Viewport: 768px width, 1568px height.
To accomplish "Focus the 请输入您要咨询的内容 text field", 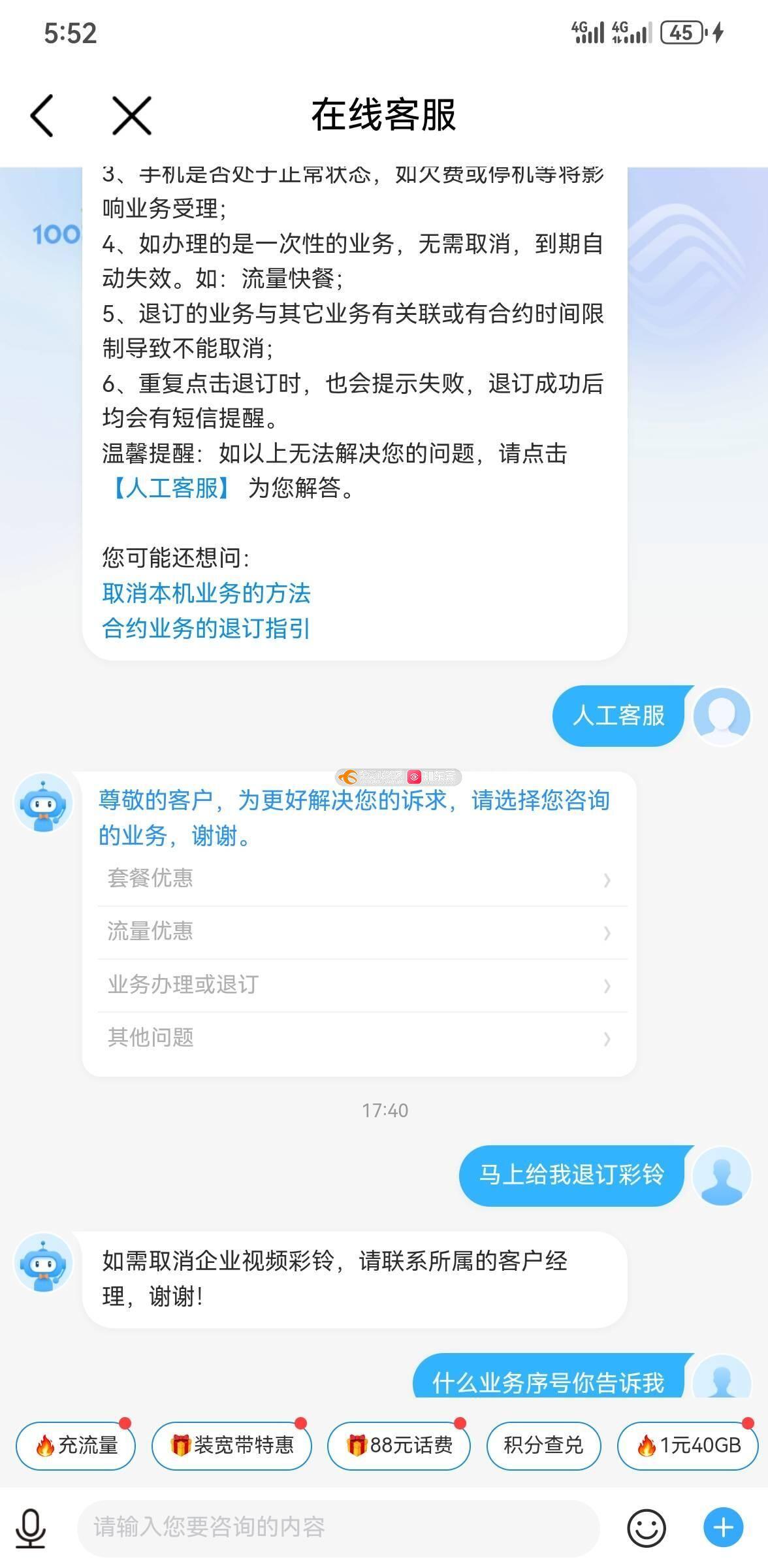I will coord(338,1527).
